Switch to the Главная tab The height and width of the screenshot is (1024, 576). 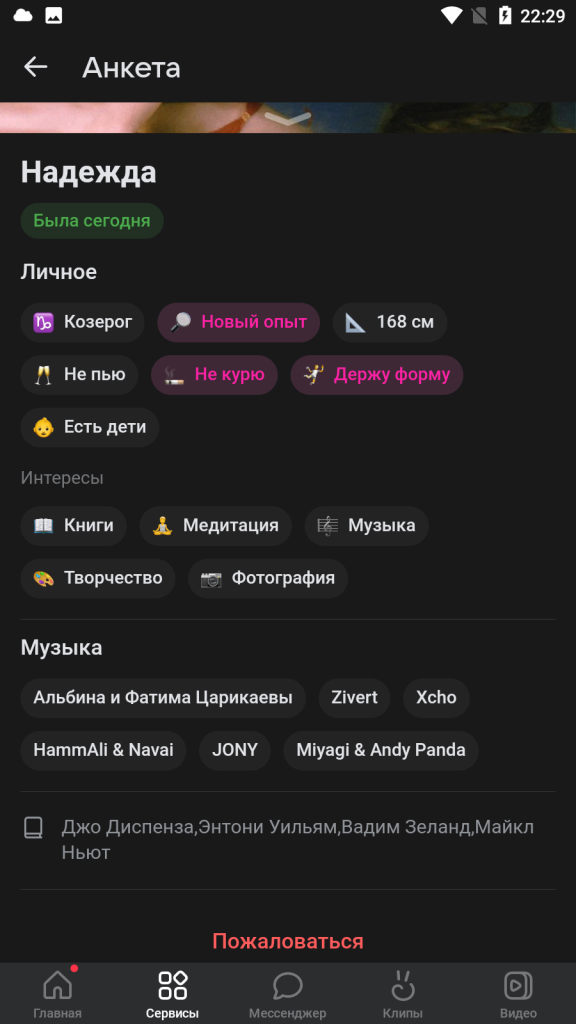[x=57, y=994]
